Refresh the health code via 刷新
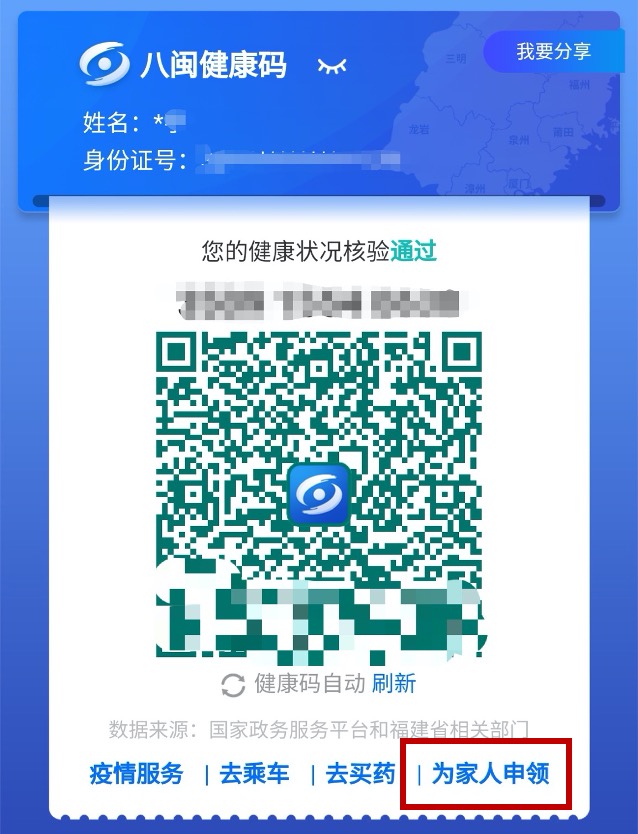 393,684
